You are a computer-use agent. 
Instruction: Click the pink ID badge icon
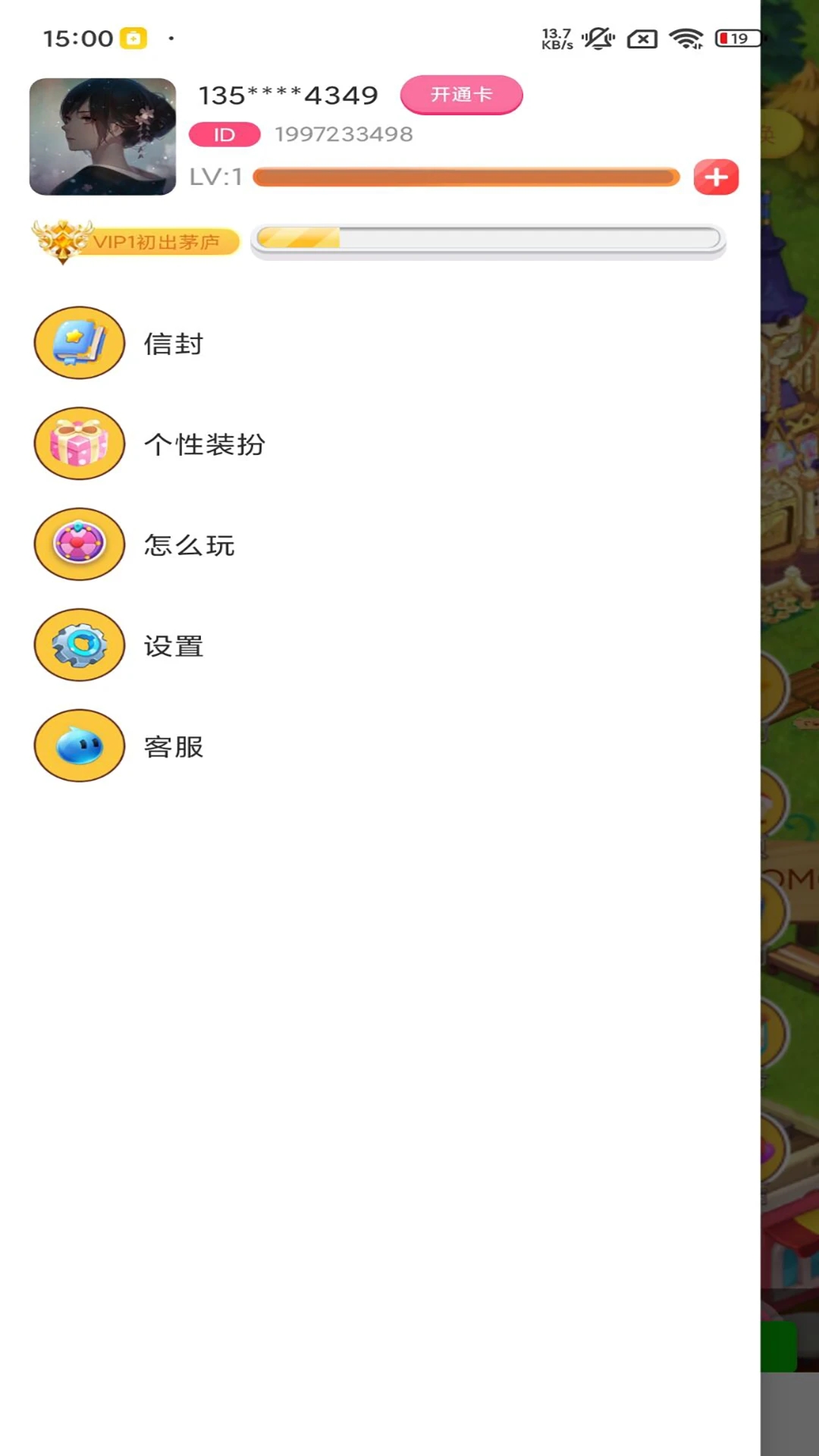(224, 134)
